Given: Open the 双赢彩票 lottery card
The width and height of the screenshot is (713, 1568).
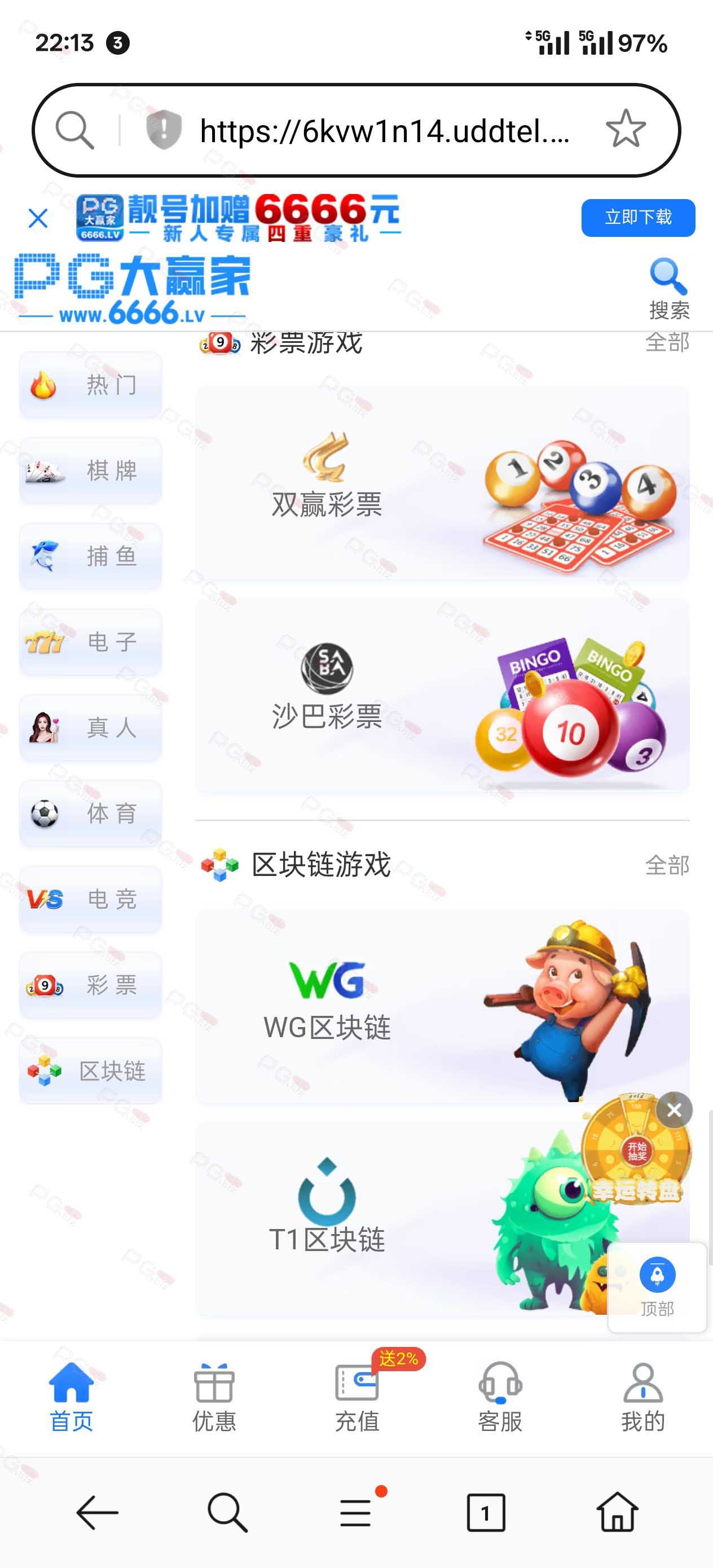Looking at the screenshot, I should (x=442, y=484).
